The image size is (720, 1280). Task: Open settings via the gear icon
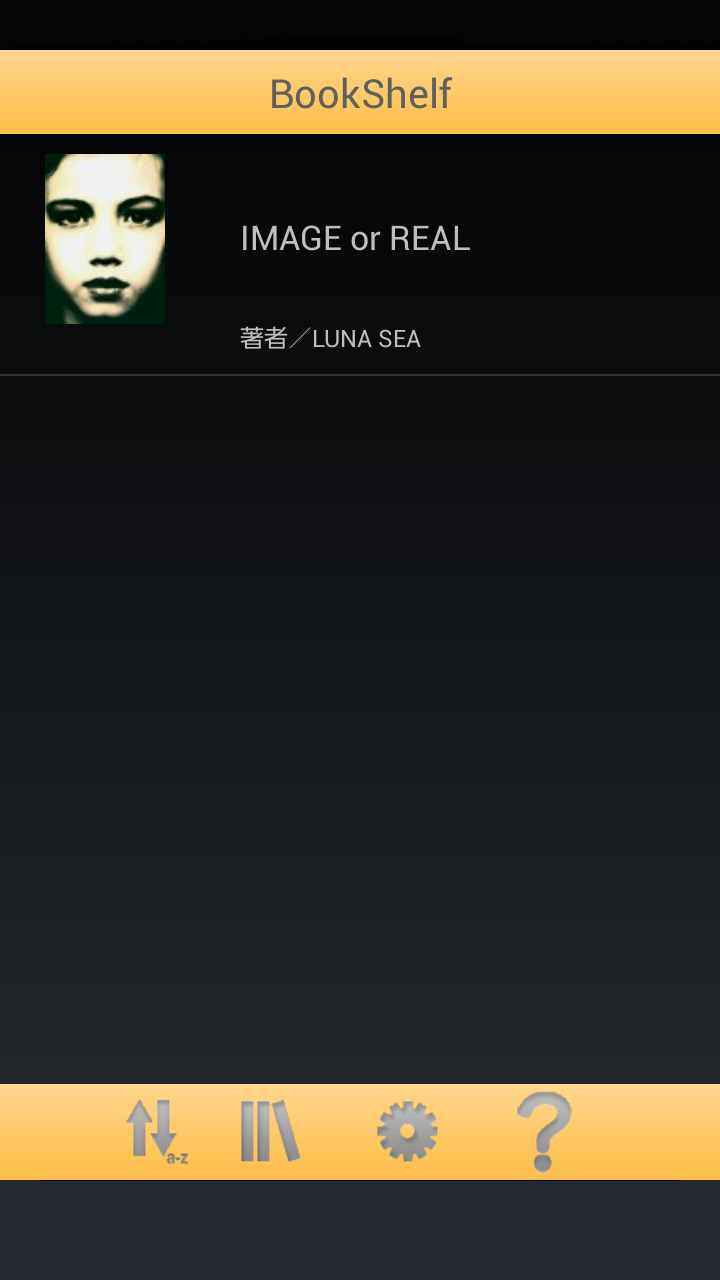point(407,1132)
